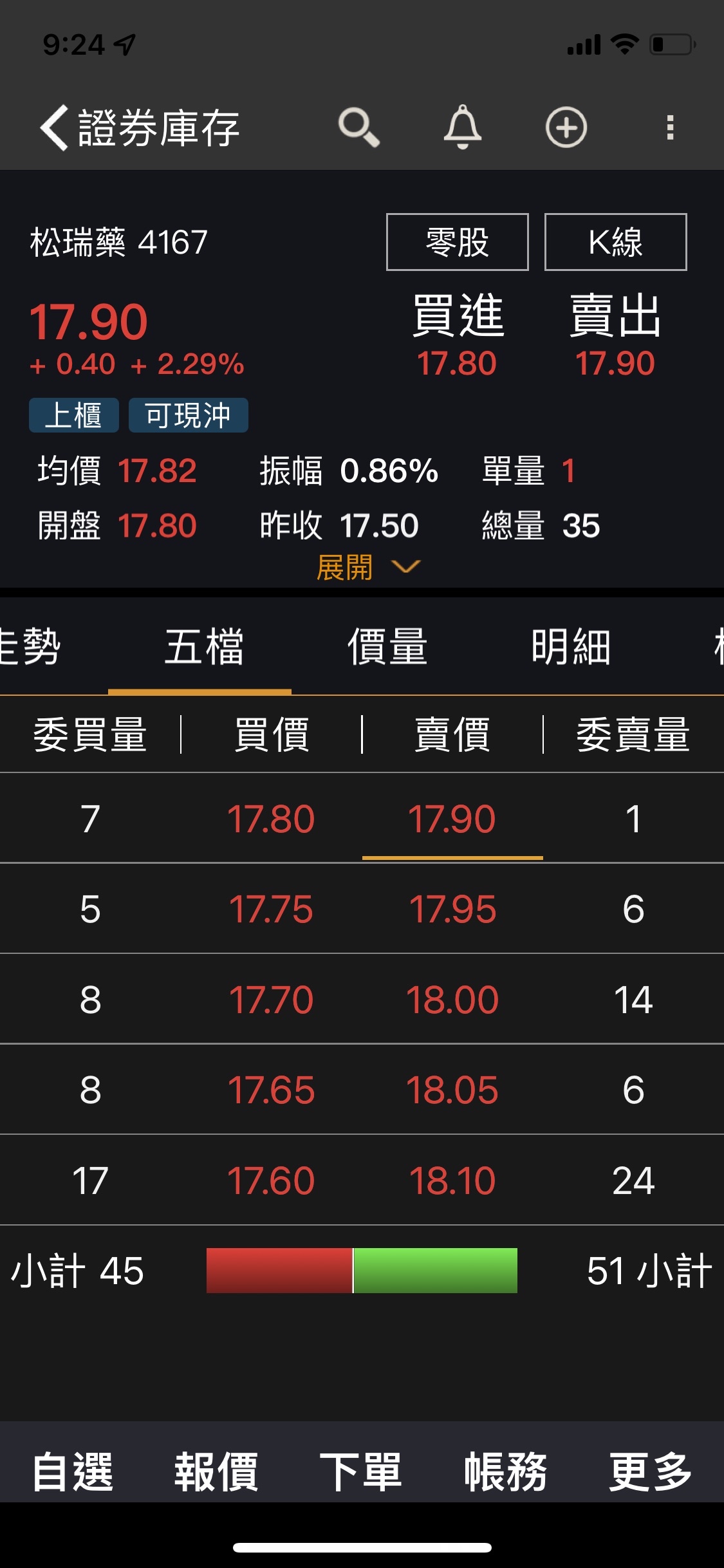
Task: Expand details with 展開
Action: coord(367,568)
